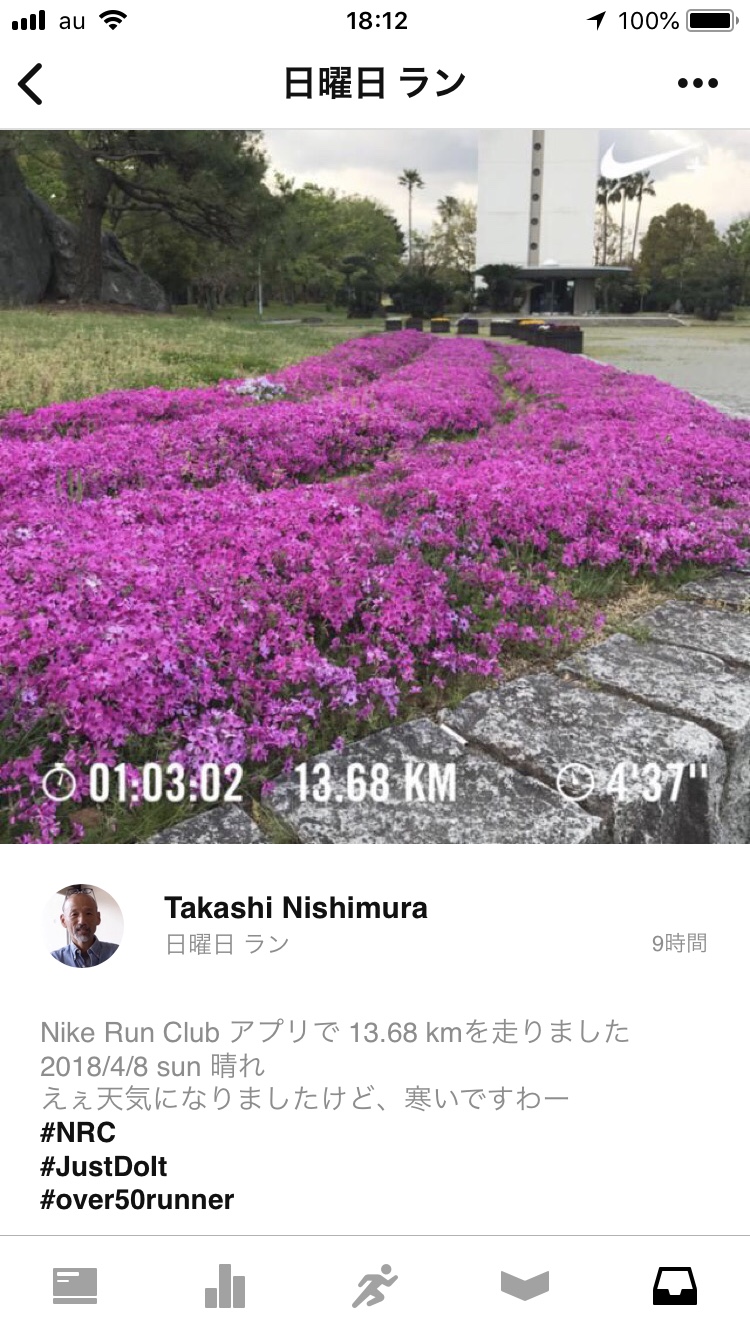This screenshot has height=1334, width=750.
Task: Switch to the feed tab
Action: coord(75,1286)
